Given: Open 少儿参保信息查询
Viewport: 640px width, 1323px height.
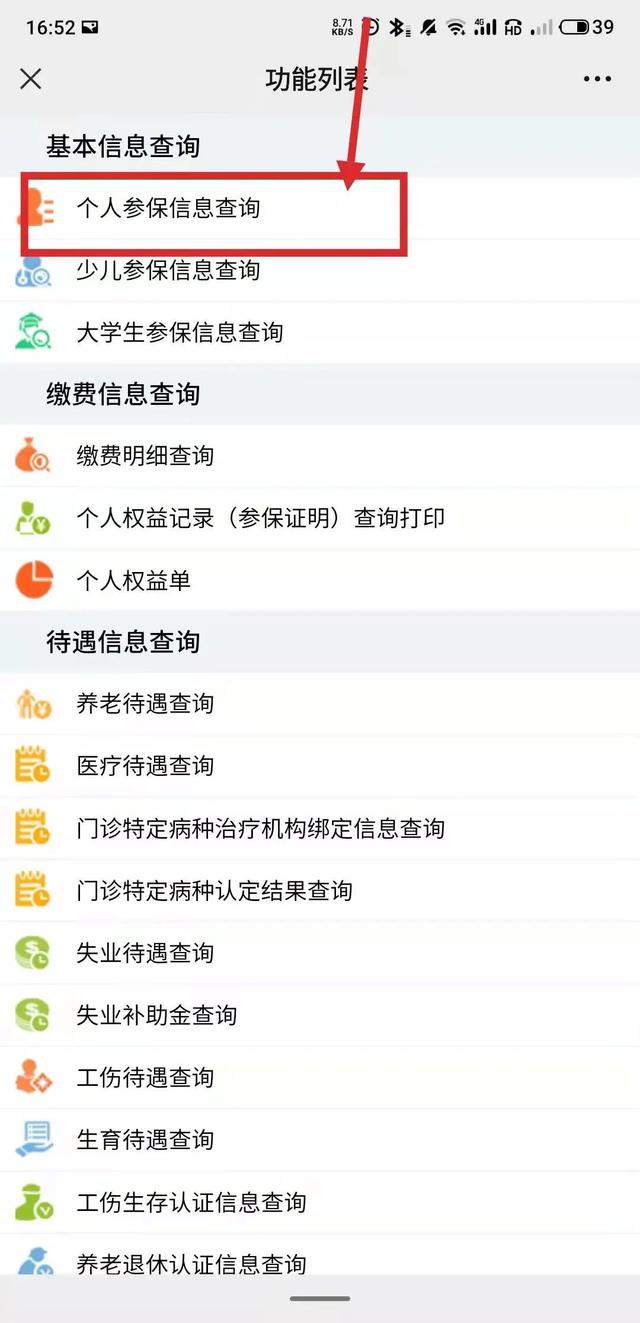Looking at the screenshot, I should tap(320, 270).
